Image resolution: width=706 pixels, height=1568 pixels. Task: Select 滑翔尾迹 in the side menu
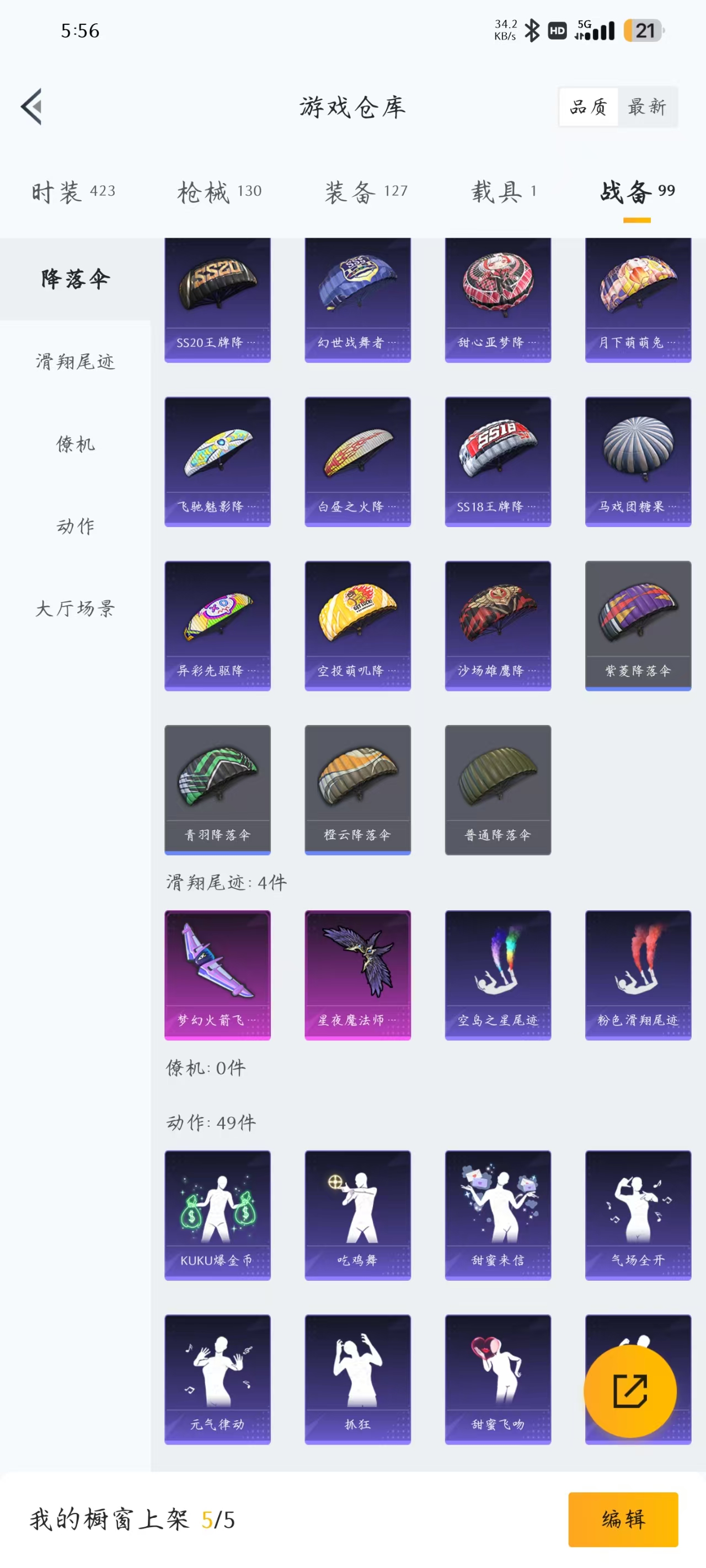(x=75, y=362)
